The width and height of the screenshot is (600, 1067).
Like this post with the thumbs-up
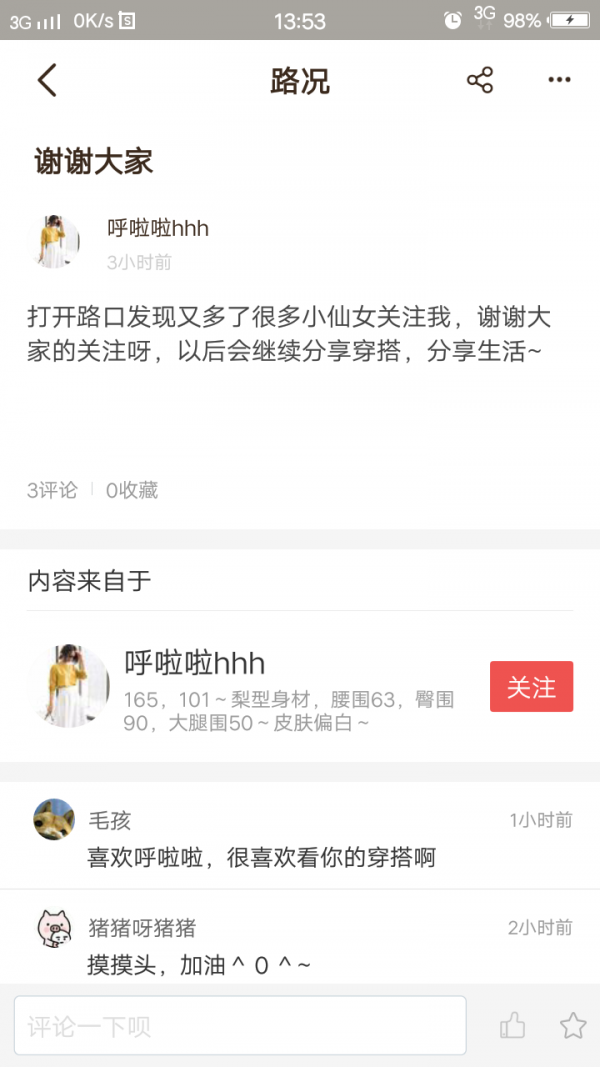coord(513,1025)
